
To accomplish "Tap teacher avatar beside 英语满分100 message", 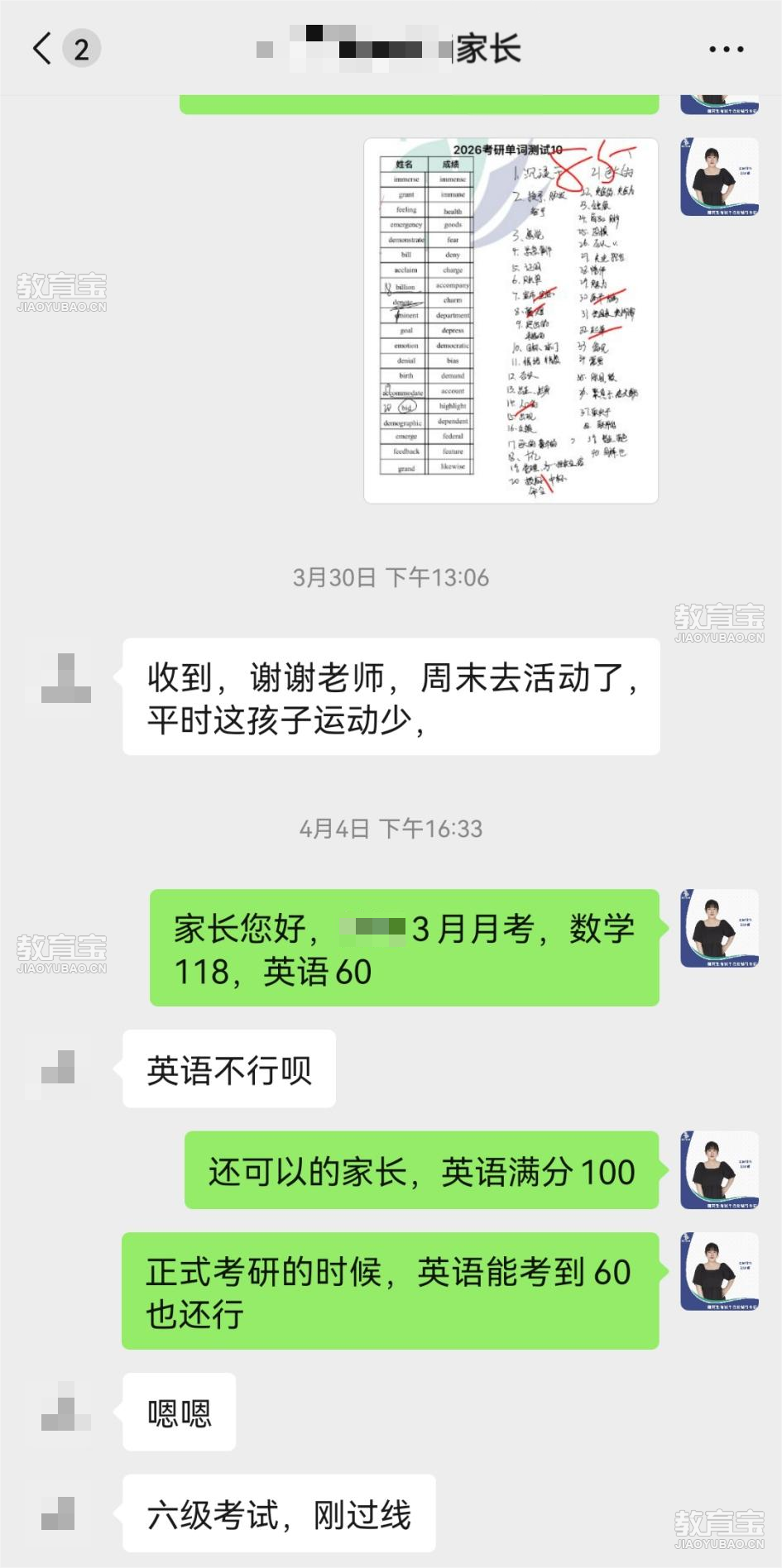I will (719, 1169).
